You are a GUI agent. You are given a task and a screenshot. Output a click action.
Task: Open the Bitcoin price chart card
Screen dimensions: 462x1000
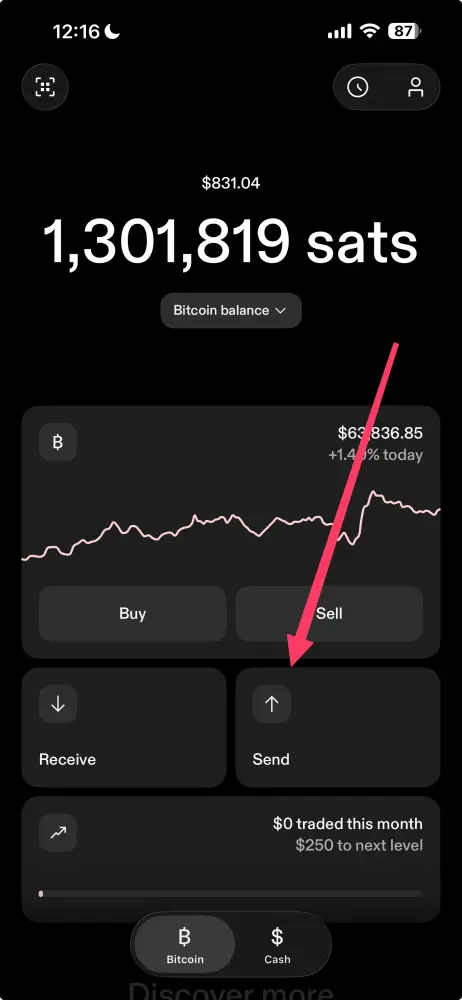[x=231, y=497]
